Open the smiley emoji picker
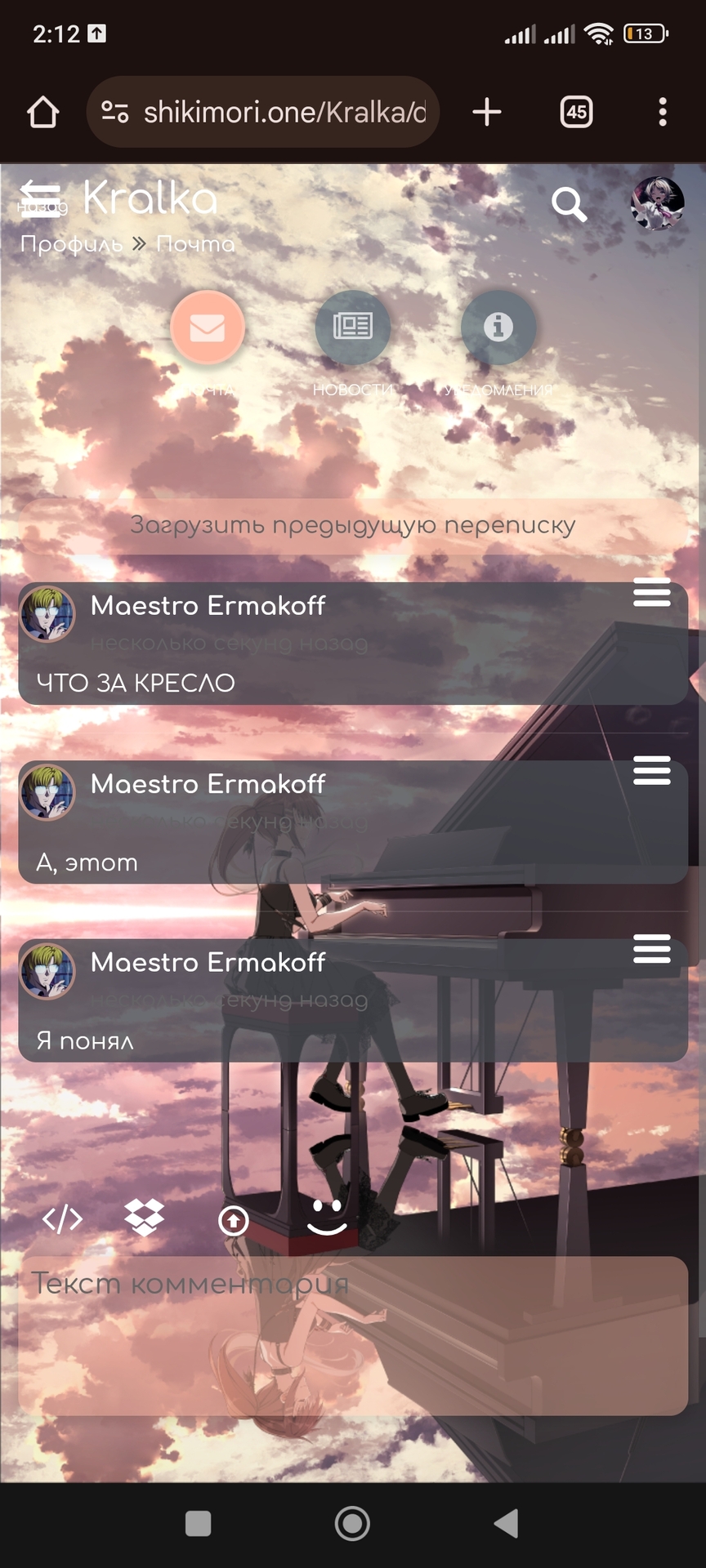Viewport: 706px width, 1568px height. point(327,1217)
